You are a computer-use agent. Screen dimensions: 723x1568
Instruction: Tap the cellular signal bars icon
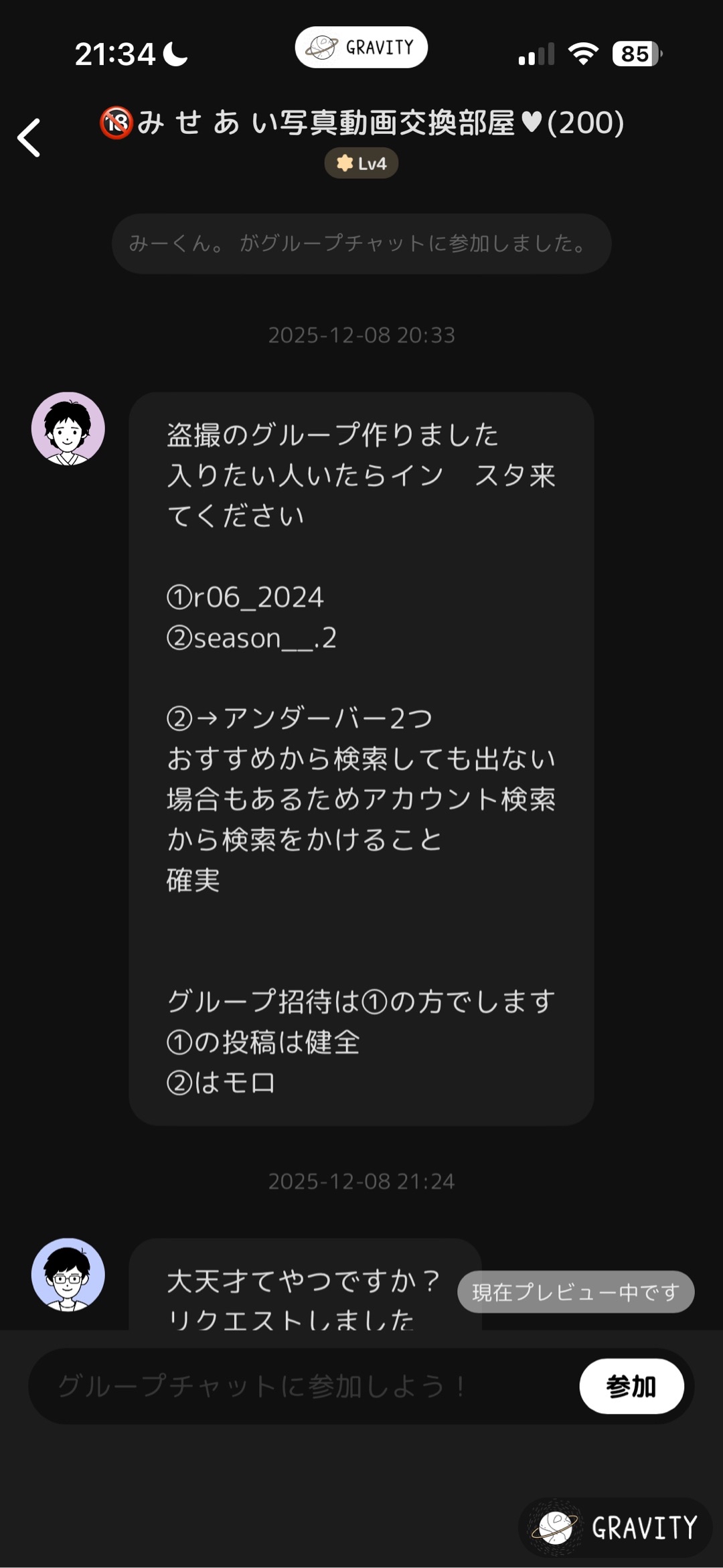pos(532,52)
